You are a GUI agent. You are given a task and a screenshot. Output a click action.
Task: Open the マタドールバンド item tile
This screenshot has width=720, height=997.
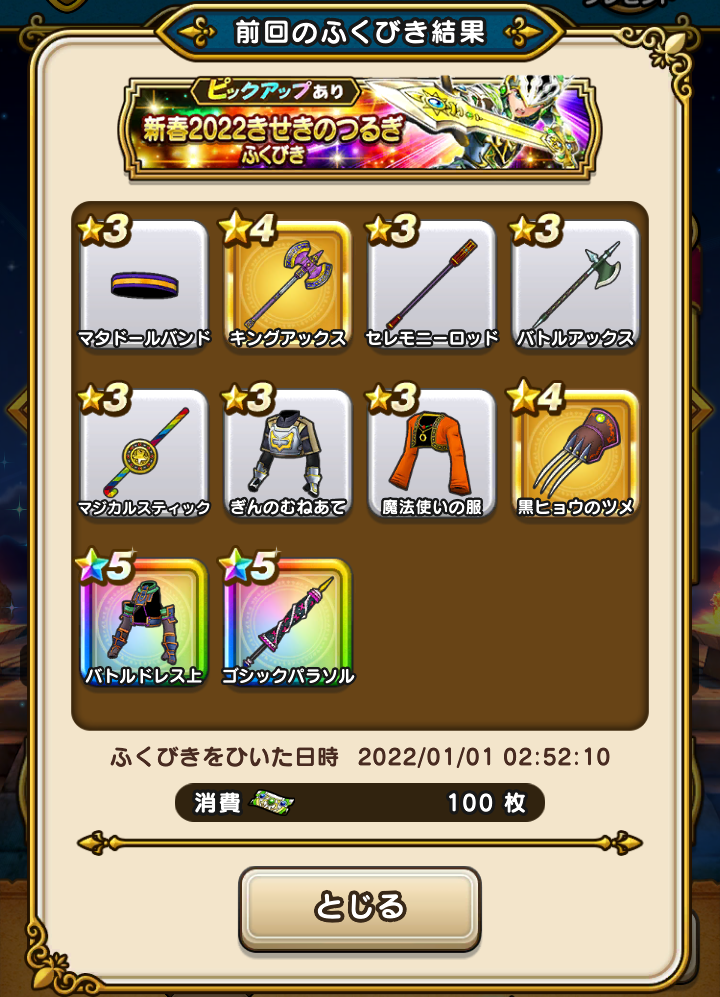pyautogui.click(x=144, y=286)
